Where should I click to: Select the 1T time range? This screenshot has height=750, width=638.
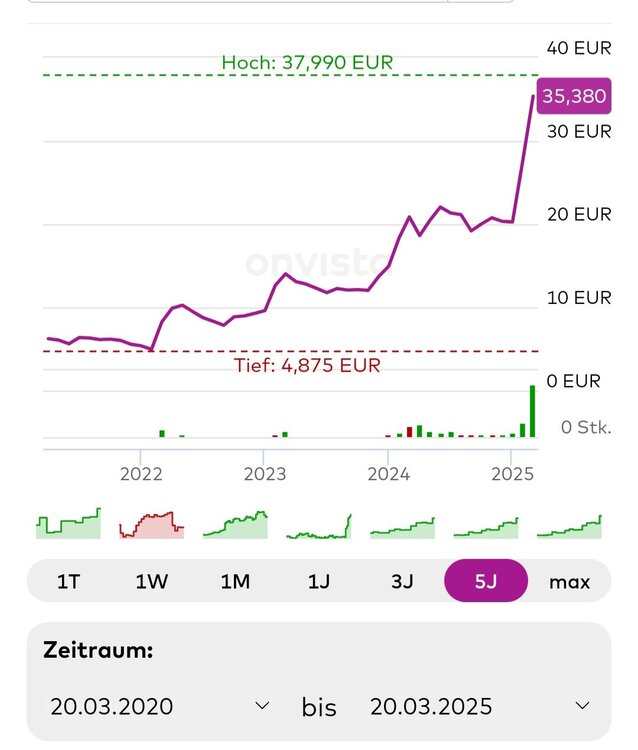click(x=68, y=581)
